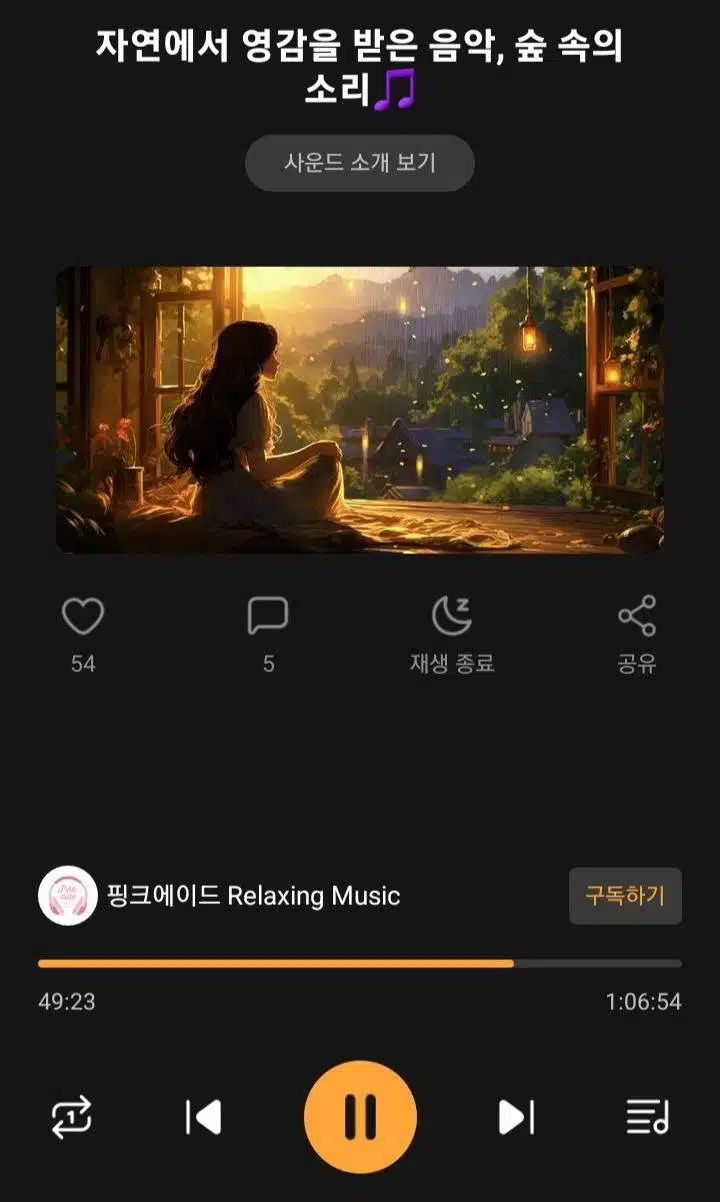Like this track with the heart icon
Image resolution: width=720 pixels, height=1202 pixels.
pyautogui.click(x=83, y=616)
